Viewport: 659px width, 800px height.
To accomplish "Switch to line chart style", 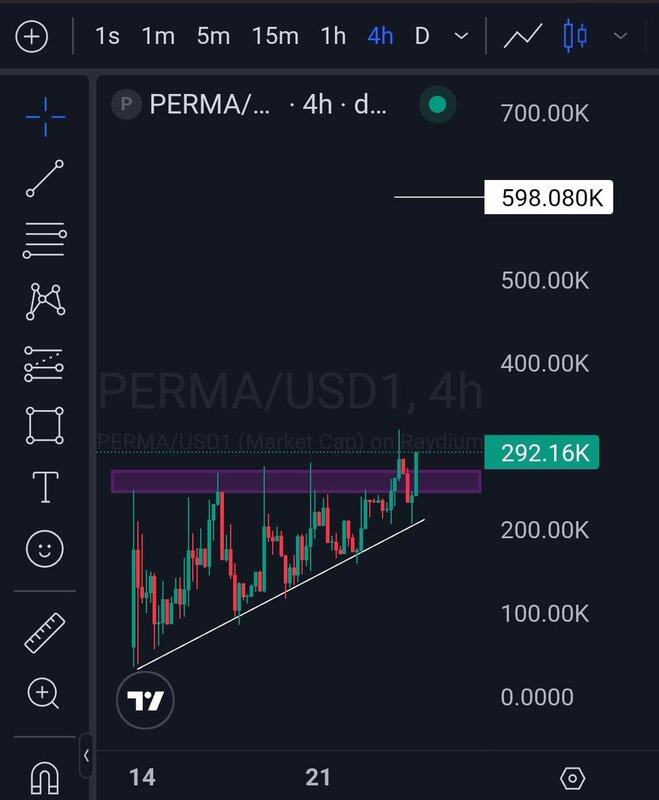I will pos(521,37).
